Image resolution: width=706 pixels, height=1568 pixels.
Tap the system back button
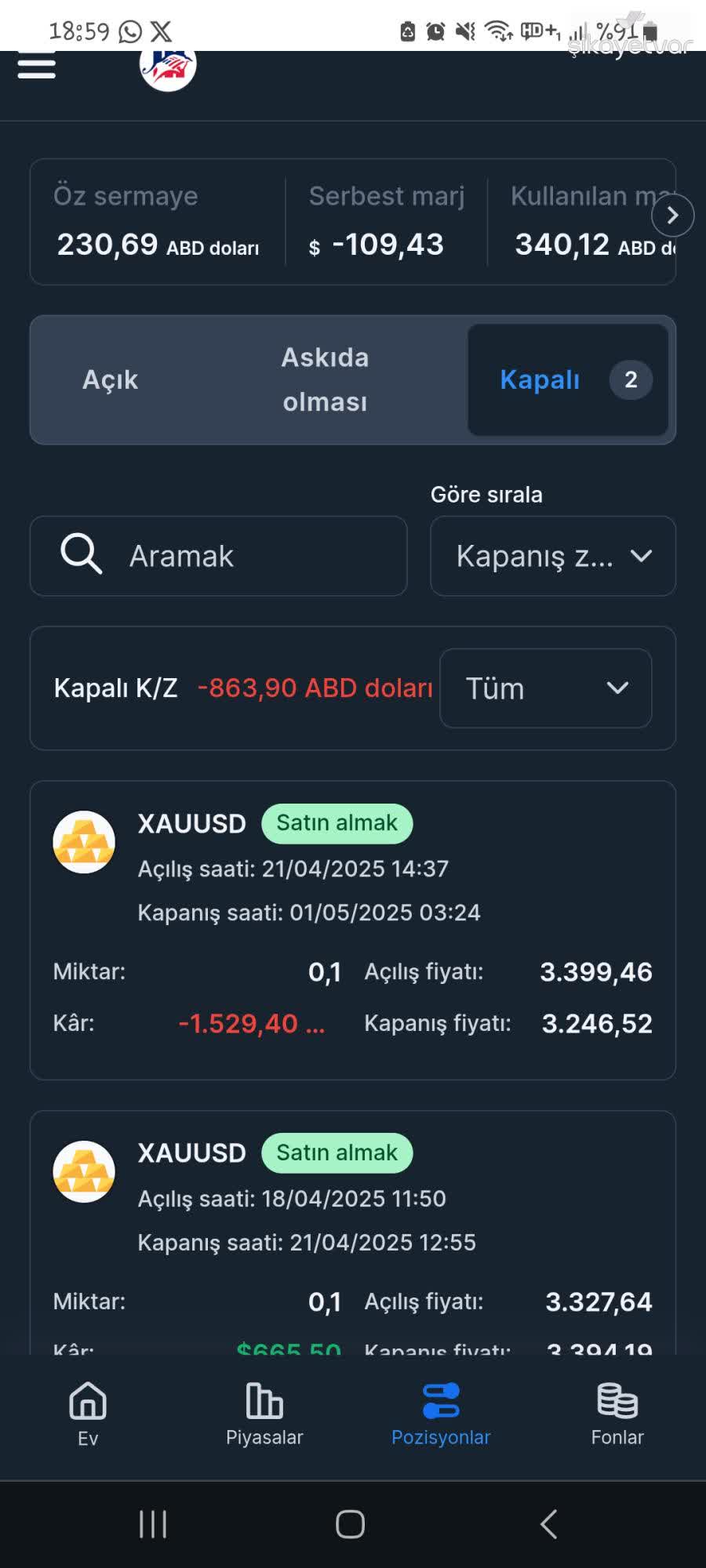pyautogui.click(x=549, y=1525)
